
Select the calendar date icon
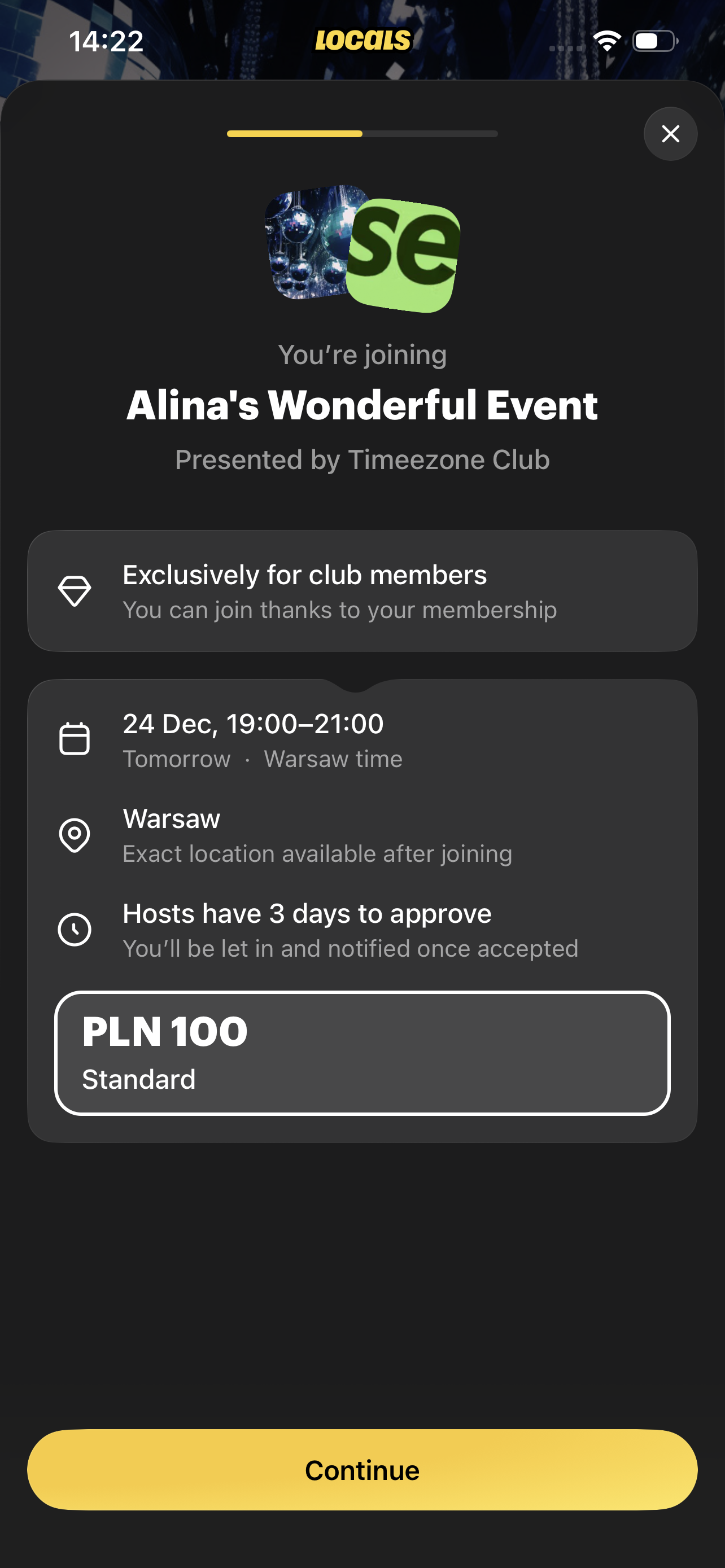[x=75, y=738]
